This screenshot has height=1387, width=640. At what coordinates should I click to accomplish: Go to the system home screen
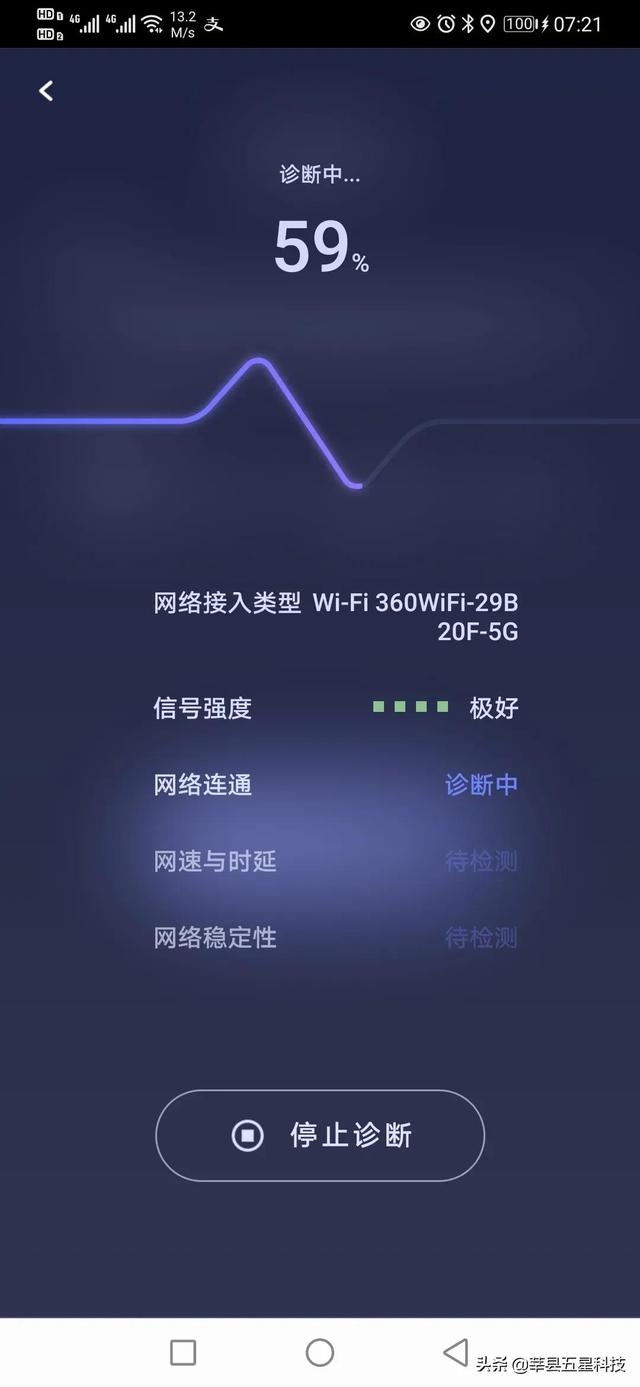(320, 1352)
